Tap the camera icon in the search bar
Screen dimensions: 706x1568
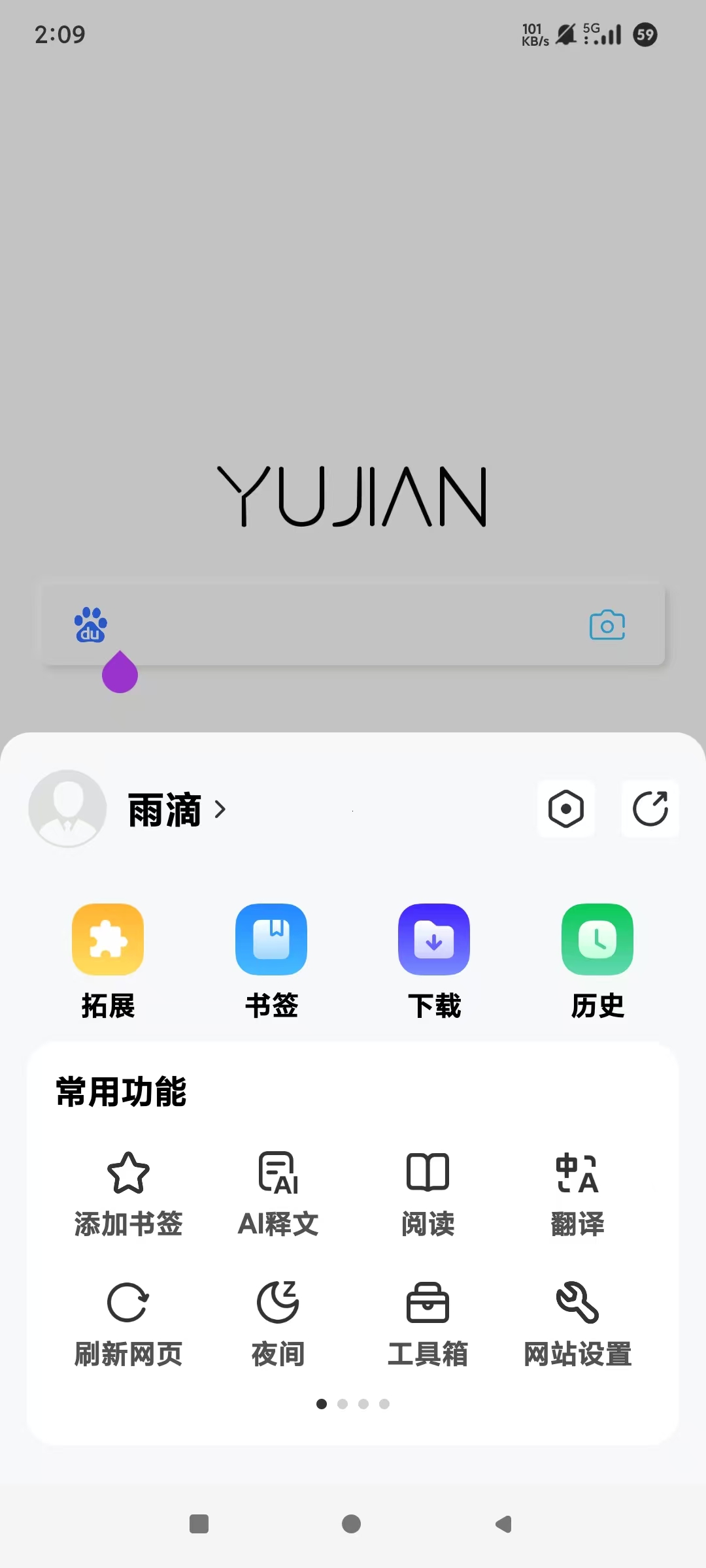pyautogui.click(x=607, y=625)
